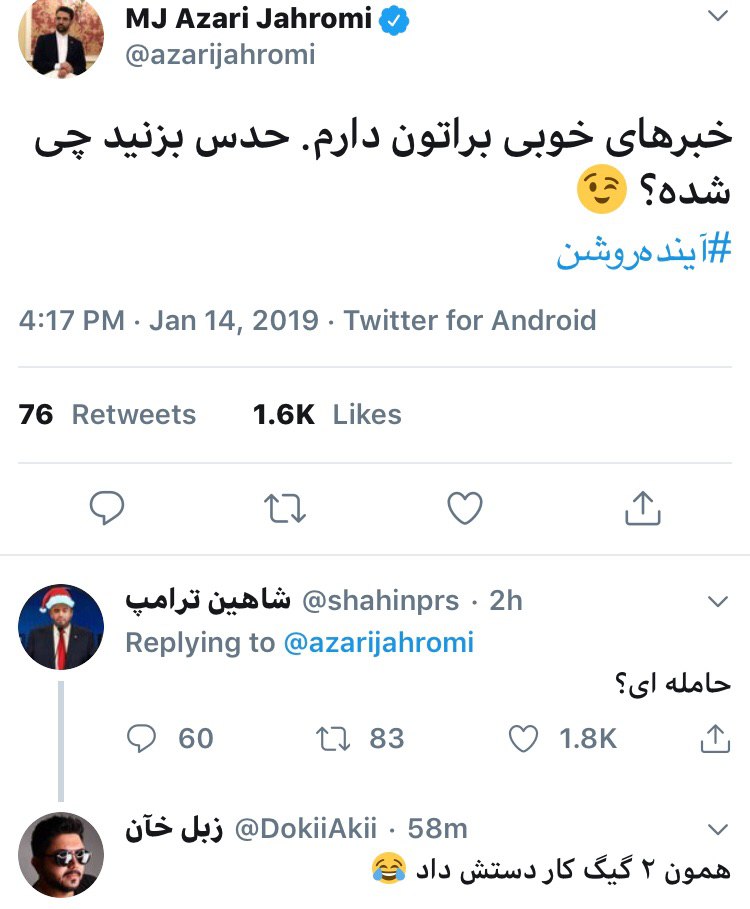
Task: Share @shahinprs reply
Action: click(714, 738)
